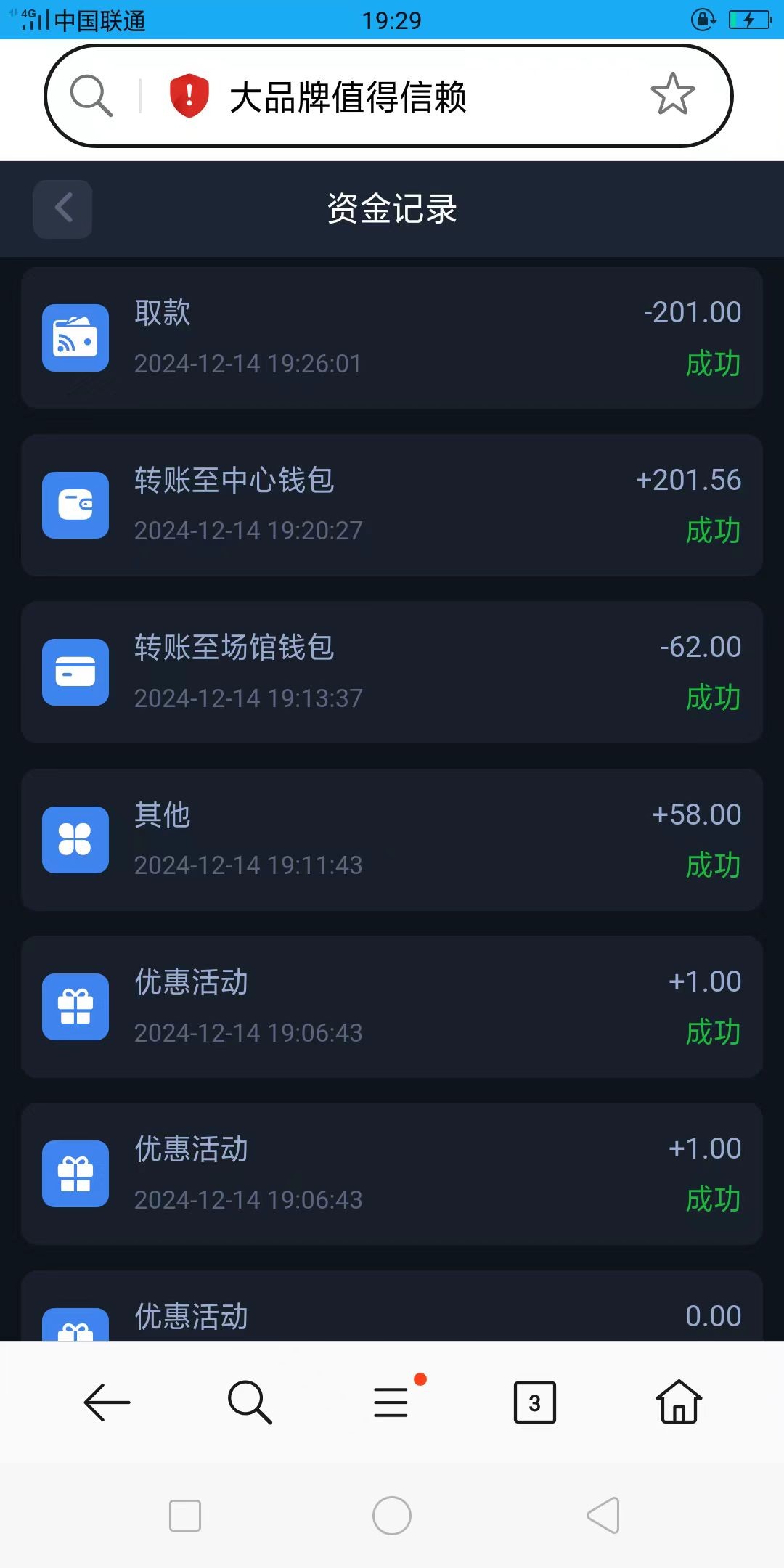
Task: Bookmark this page with the star icon
Action: (672, 94)
